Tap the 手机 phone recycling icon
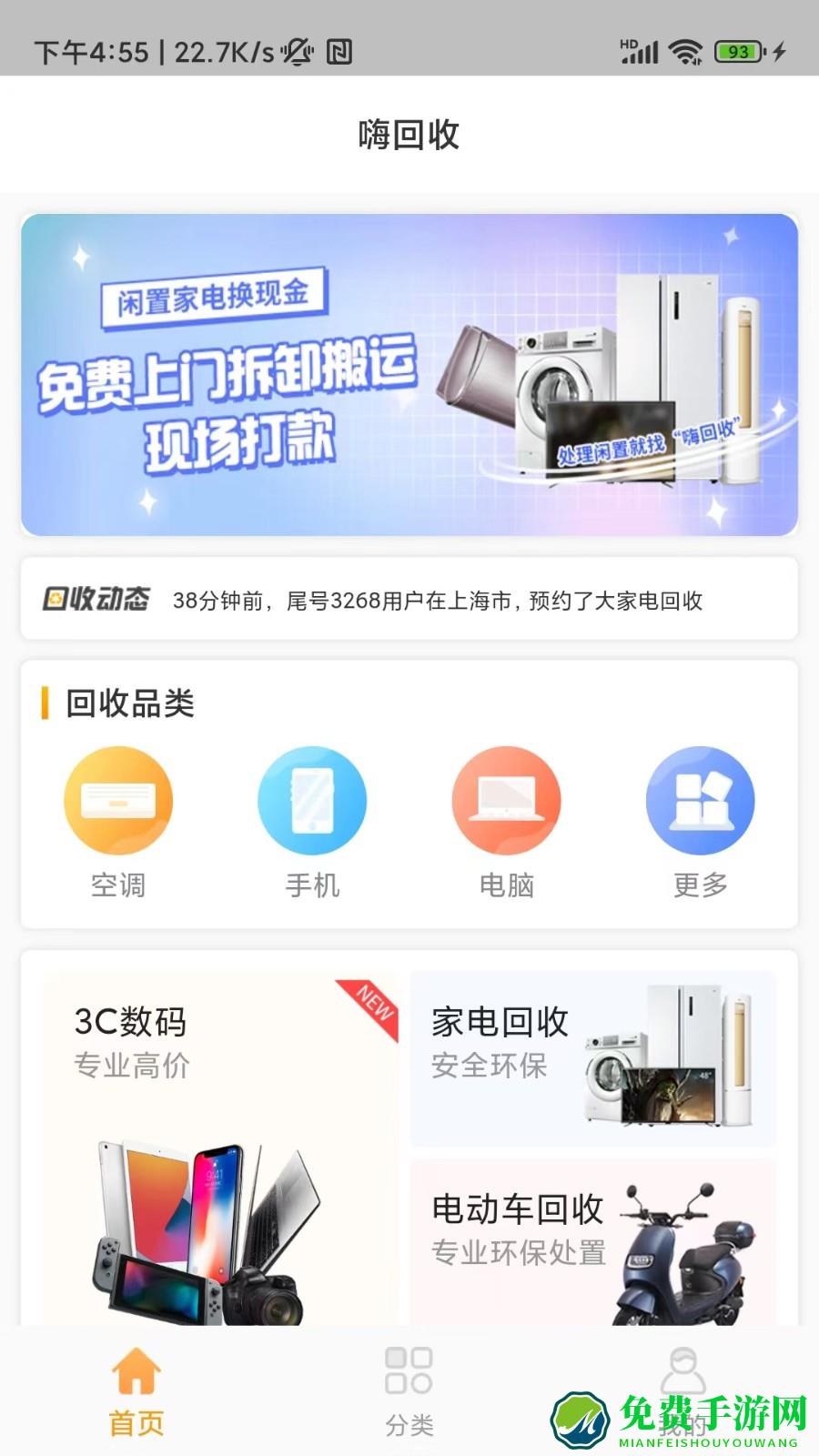Image resolution: width=819 pixels, height=1456 pixels. [x=312, y=799]
